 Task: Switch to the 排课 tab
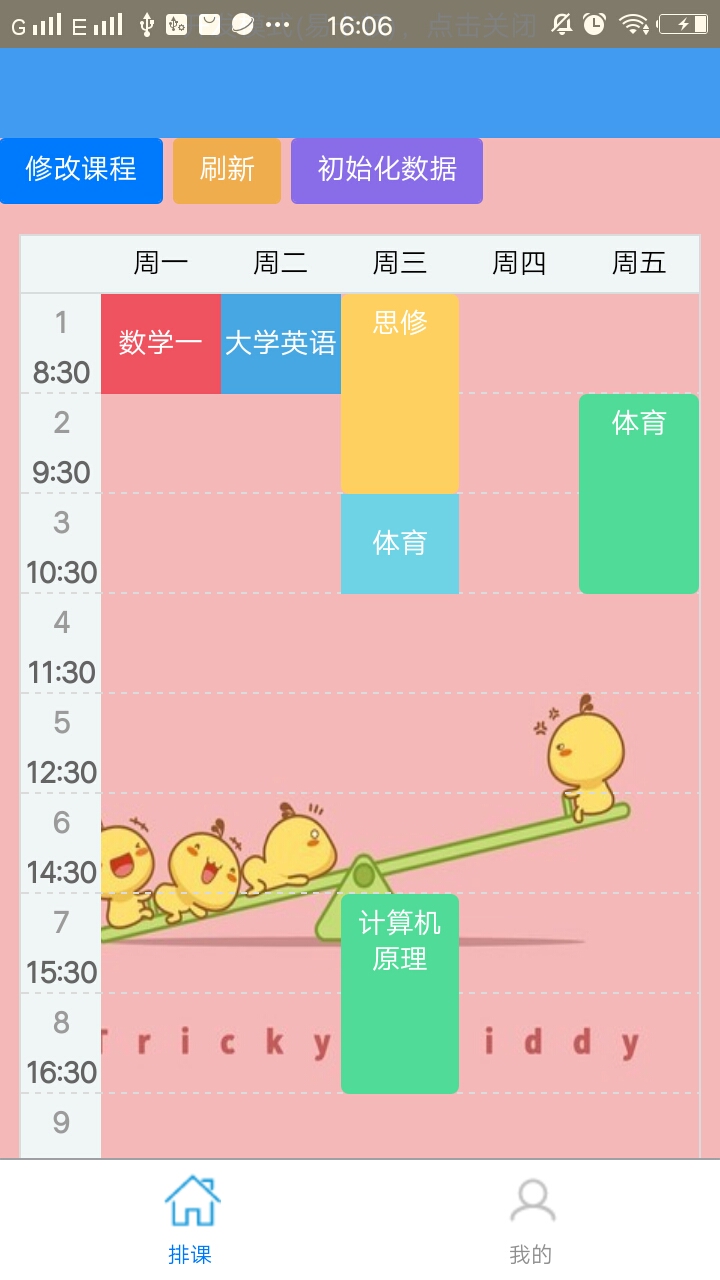[190, 1220]
